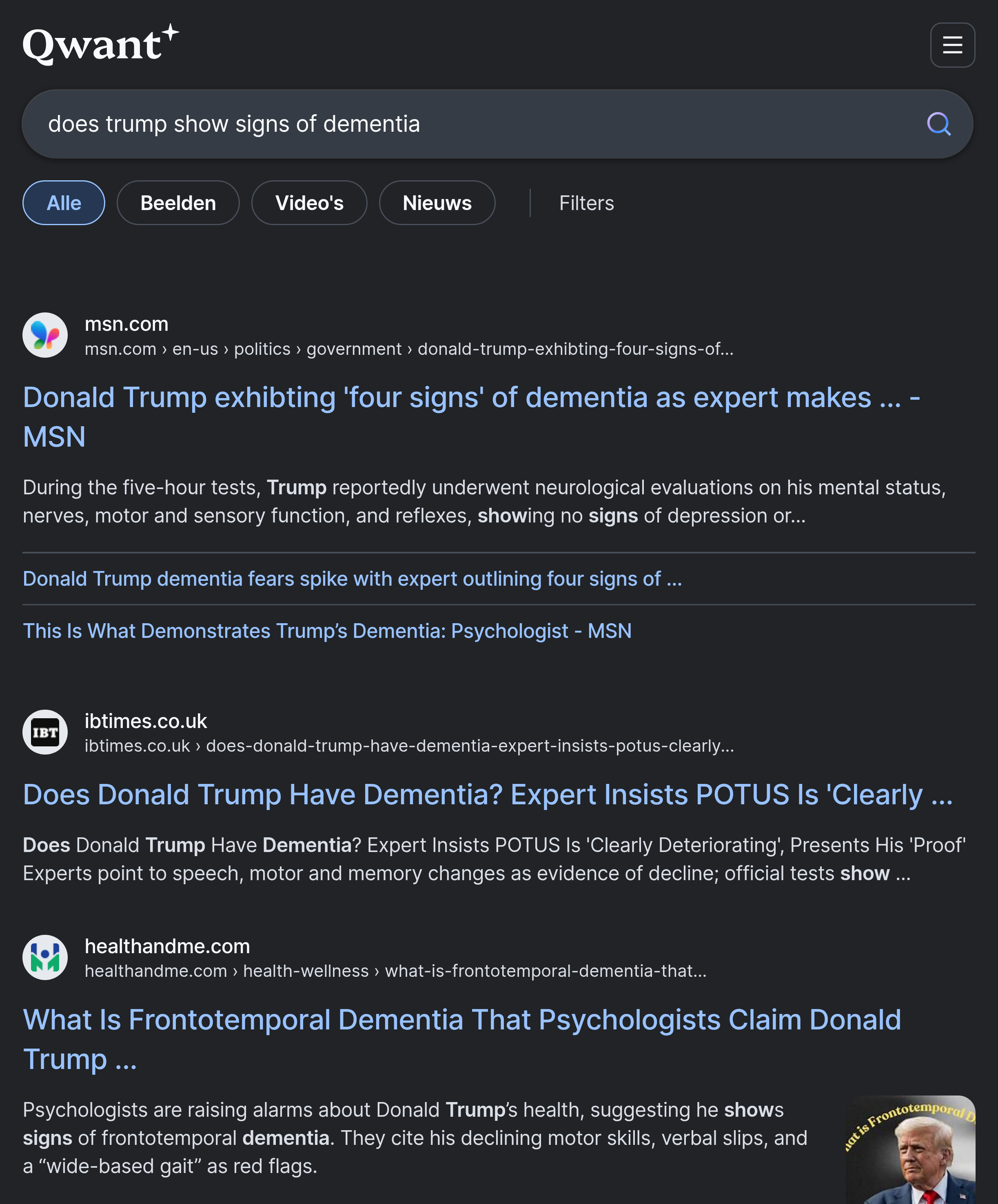
Task: Switch to the Nieuws tab
Action: pos(437,203)
